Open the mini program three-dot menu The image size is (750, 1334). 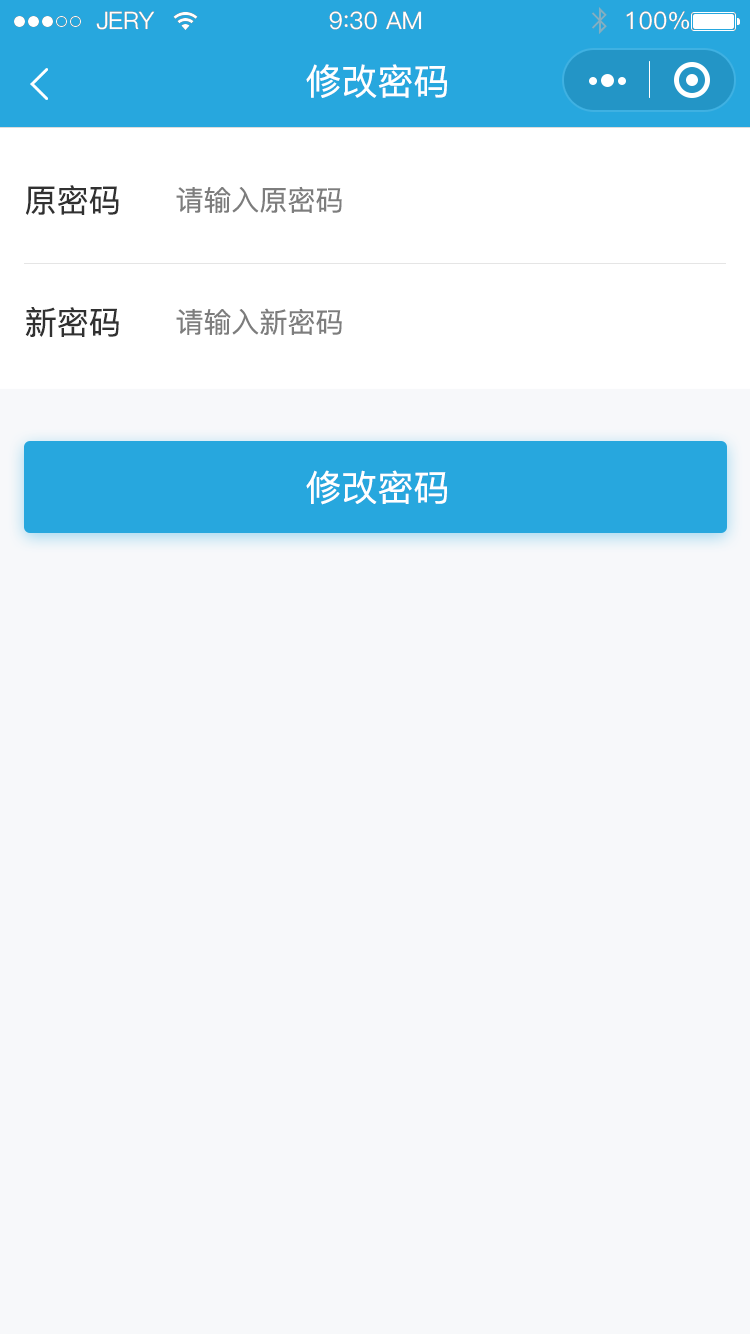607,81
